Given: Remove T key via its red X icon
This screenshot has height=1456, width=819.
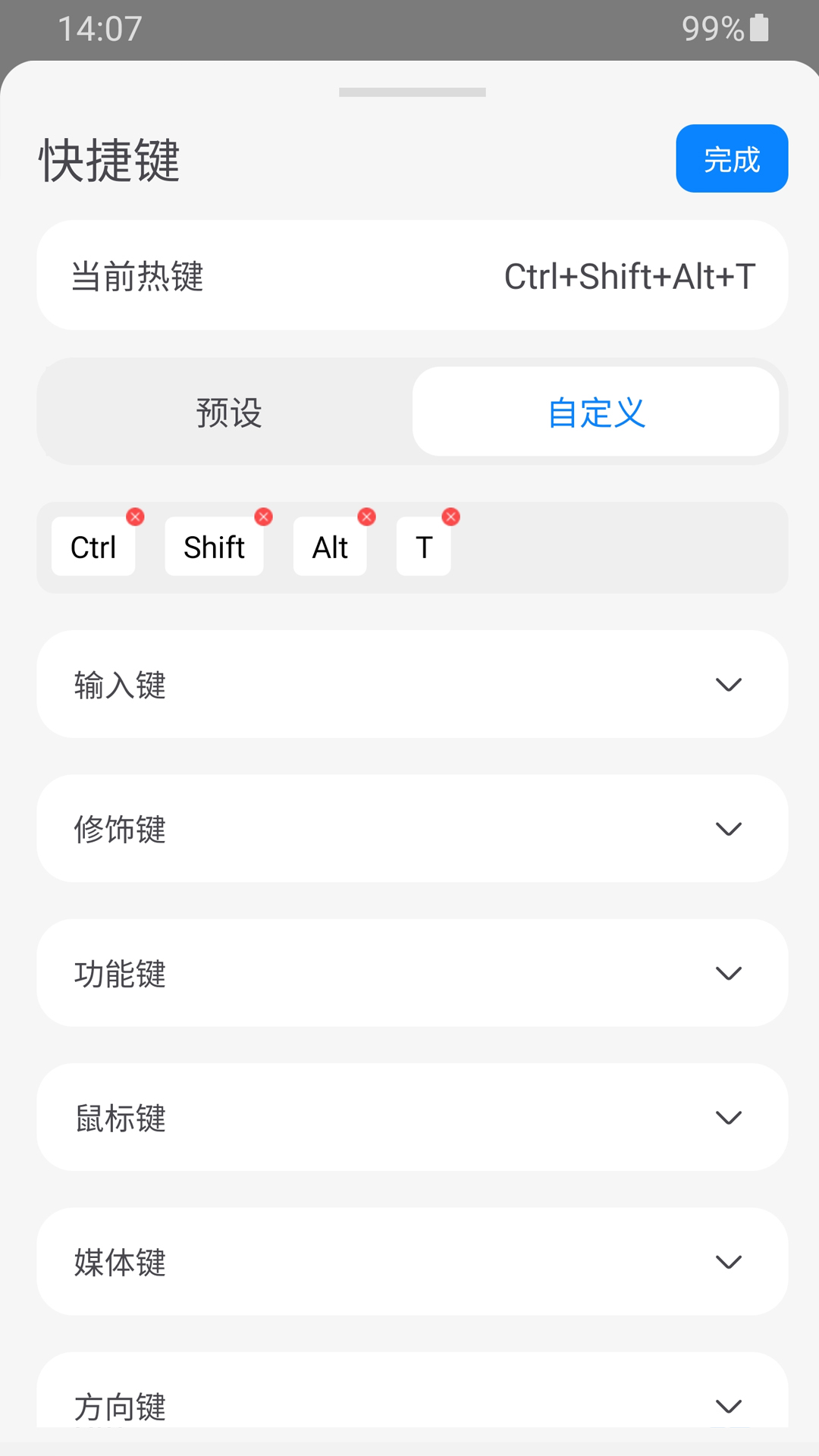Looking at the screenshot, I should click(x=450, y=516).
